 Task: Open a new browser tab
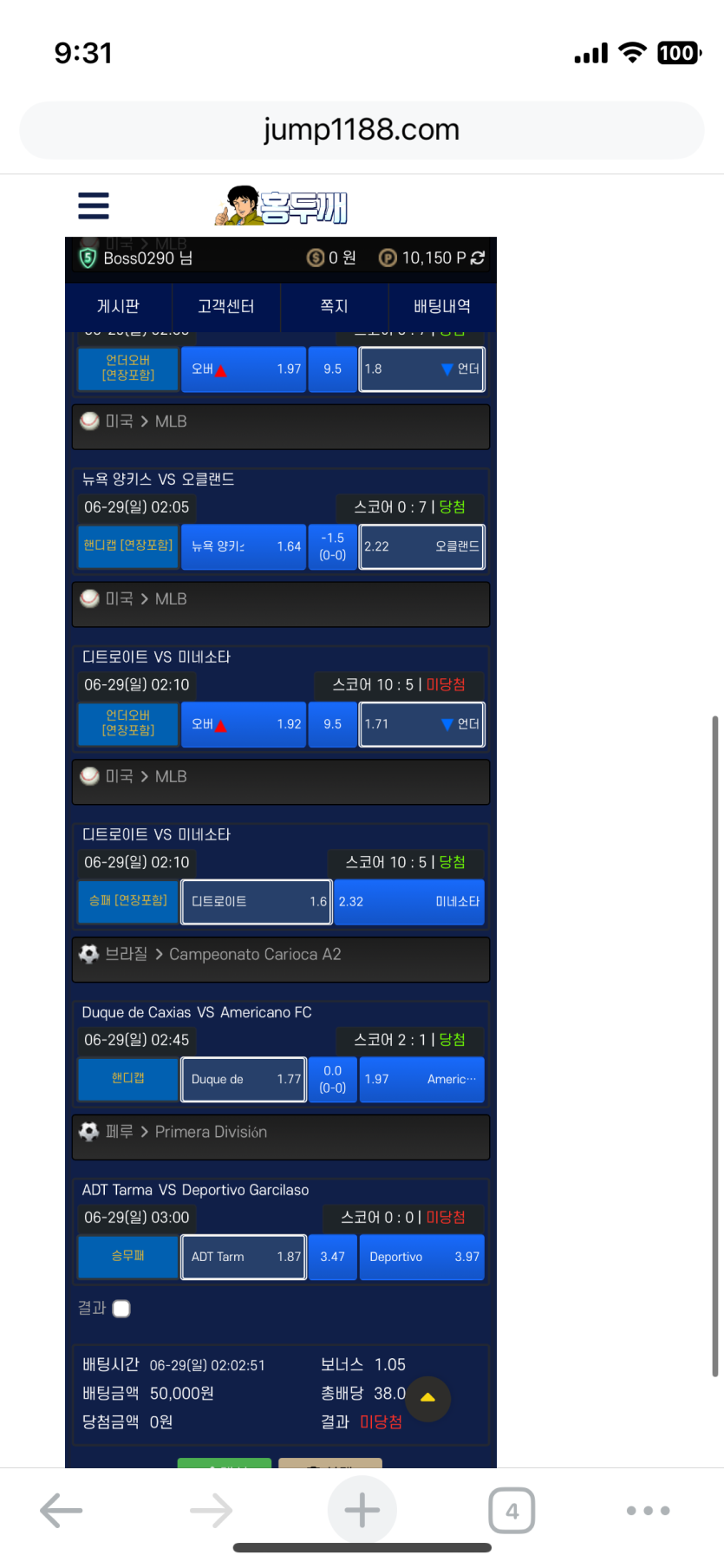(362, 1510)
